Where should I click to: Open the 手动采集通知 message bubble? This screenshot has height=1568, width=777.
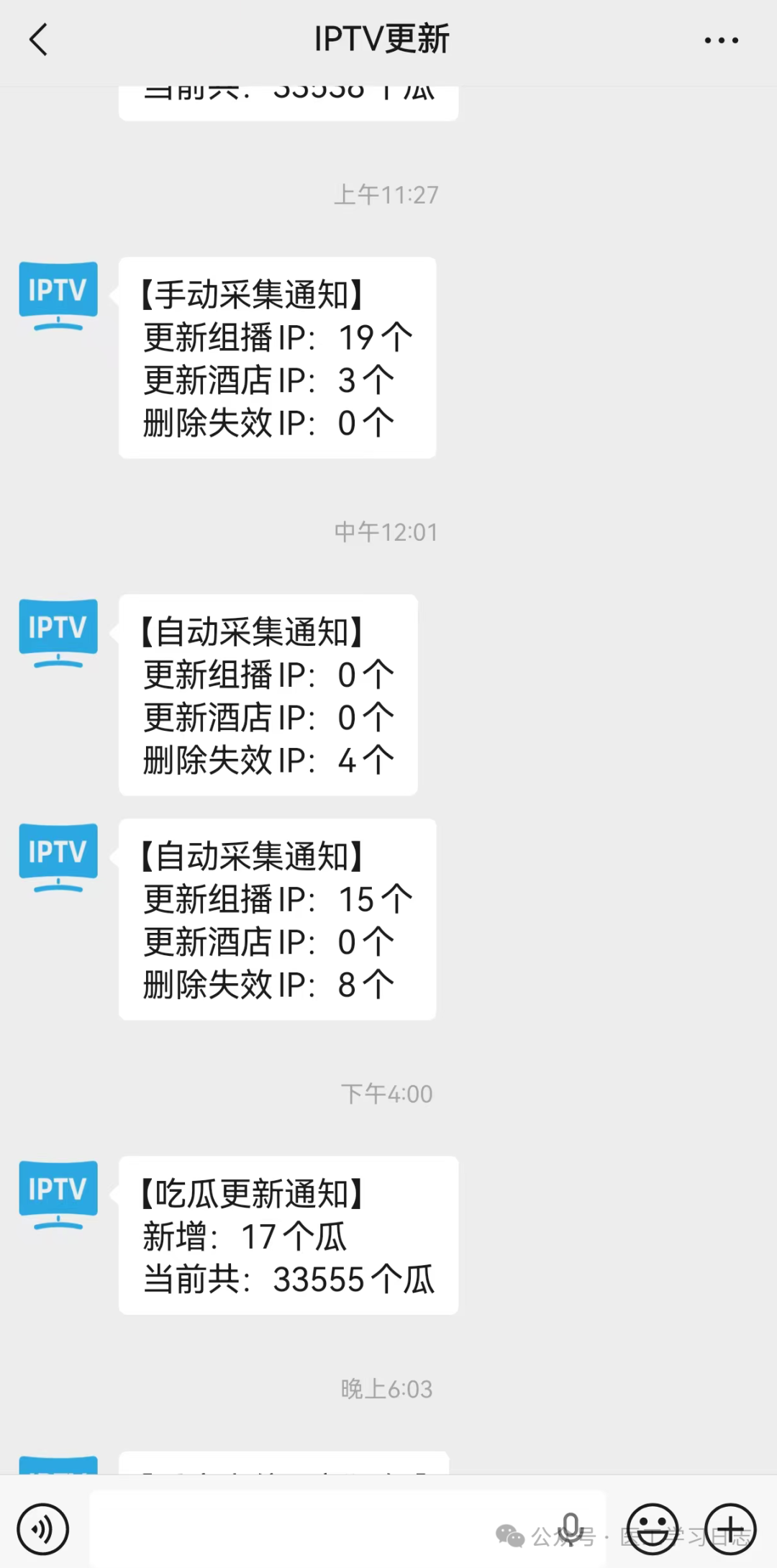277,357
